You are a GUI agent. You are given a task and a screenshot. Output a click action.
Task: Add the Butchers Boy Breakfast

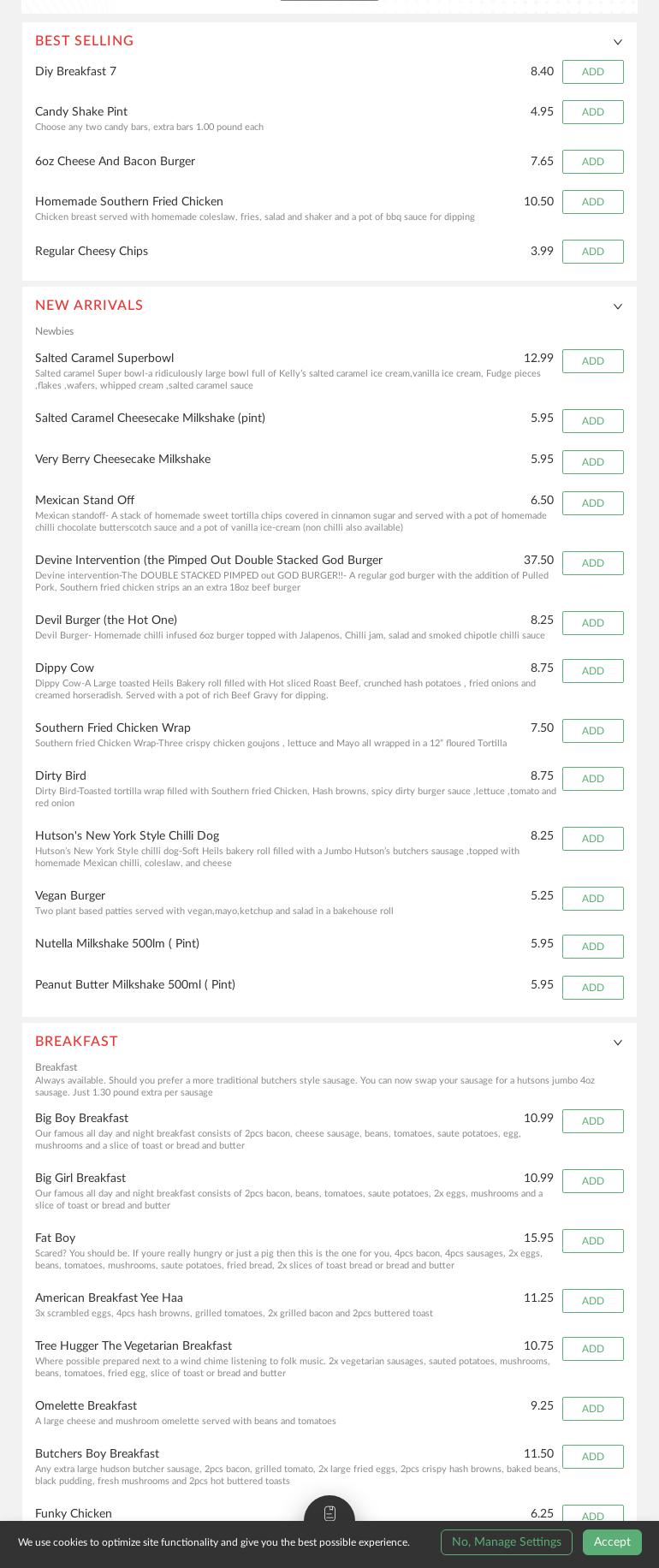point(592,1457)
